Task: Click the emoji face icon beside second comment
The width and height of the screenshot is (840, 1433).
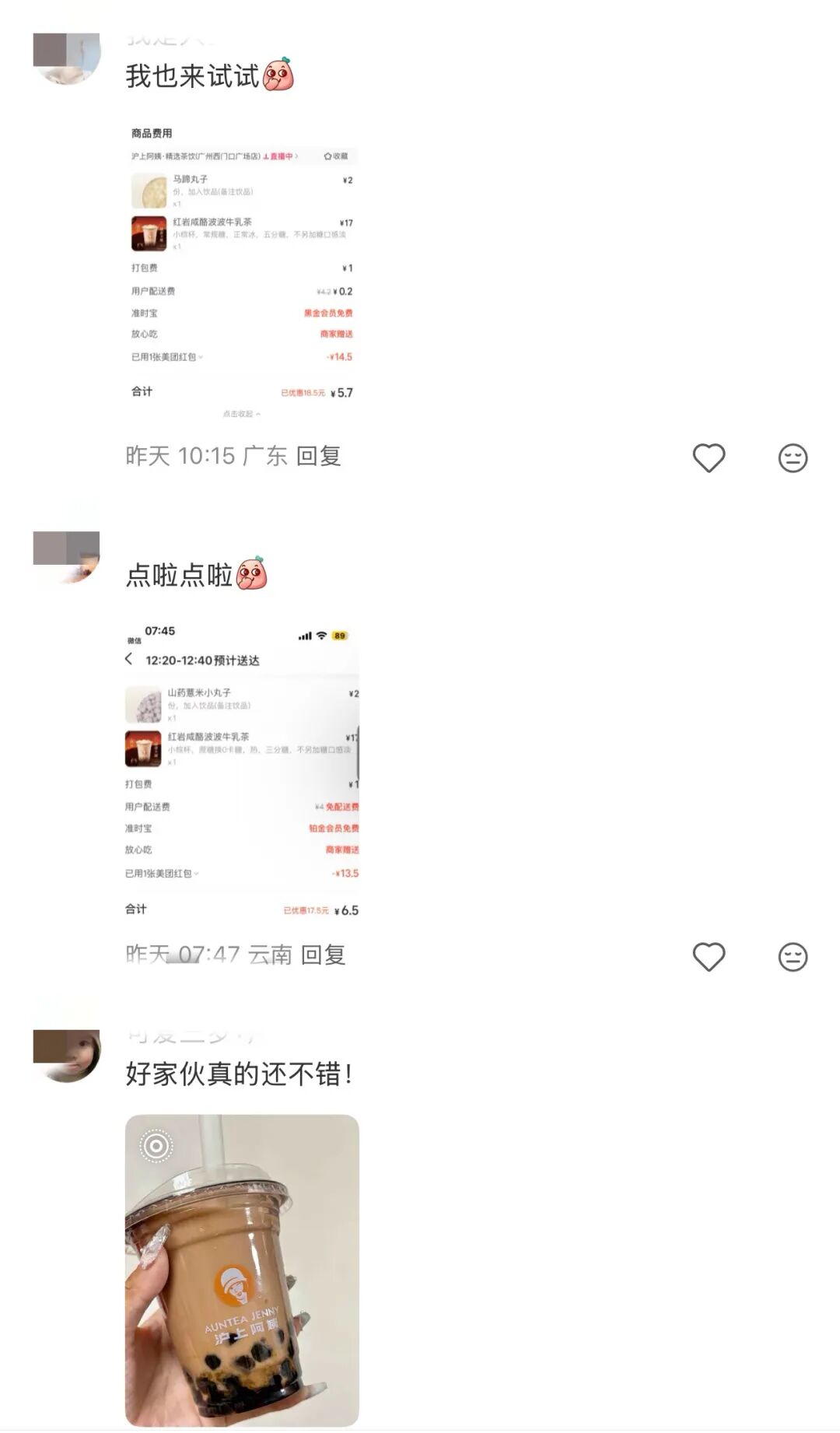Action: click(791, 957)
